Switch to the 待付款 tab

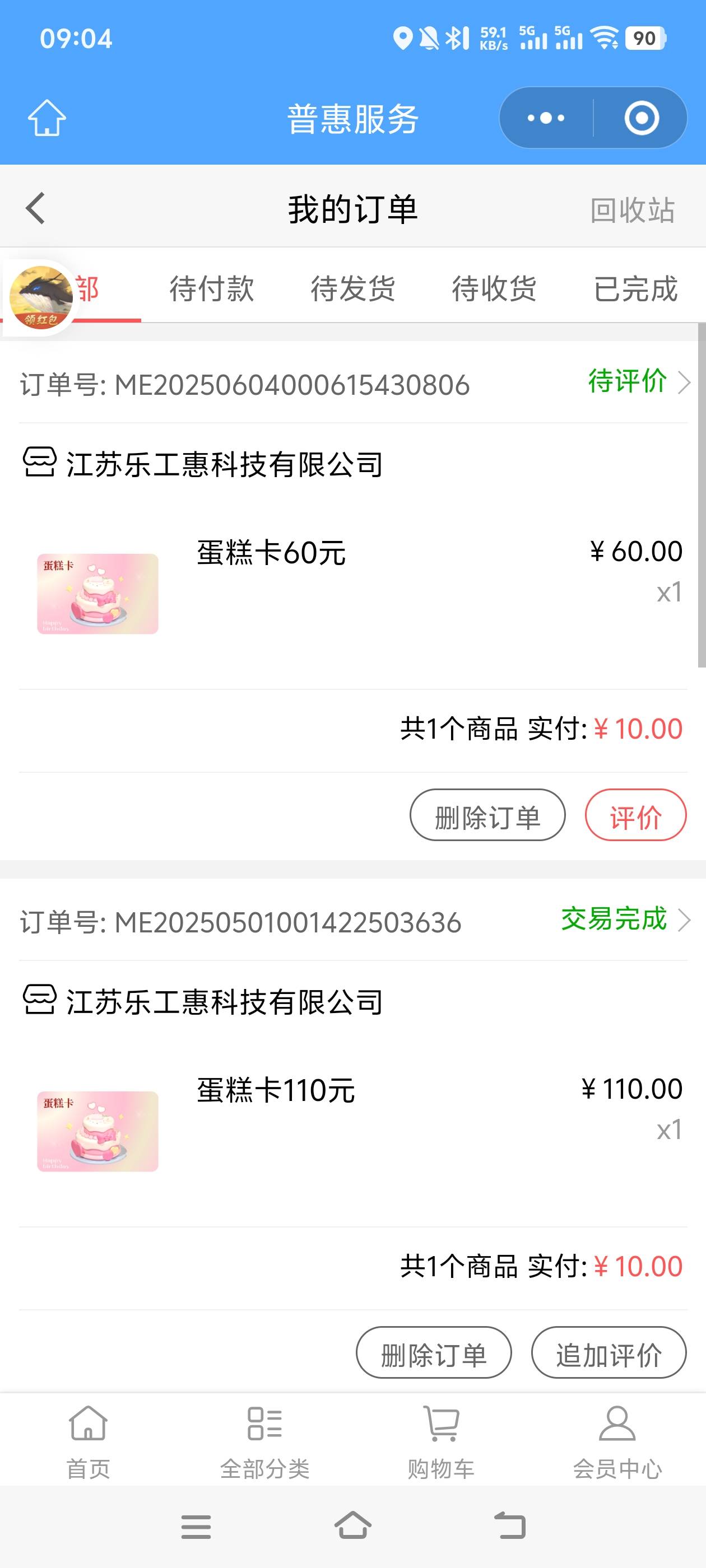point(211,288)
